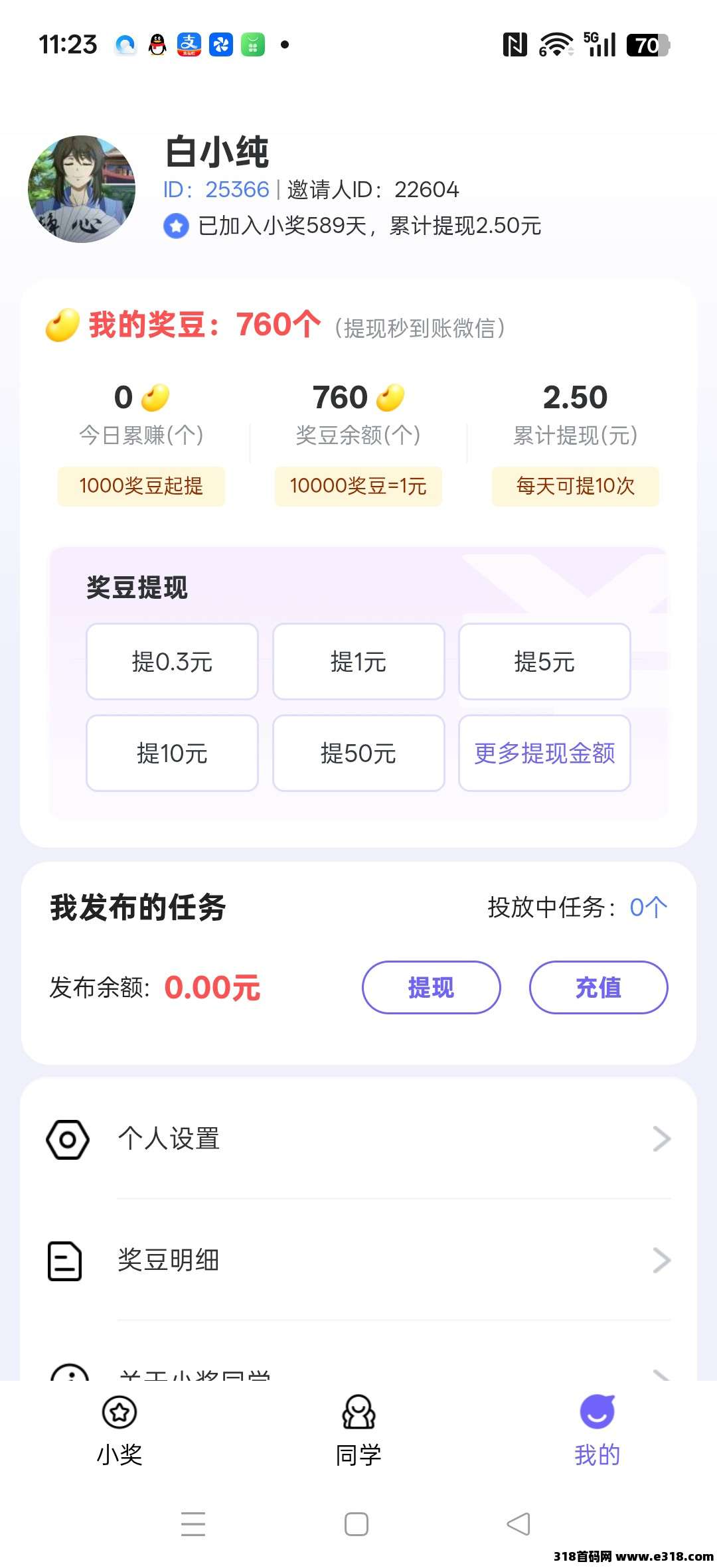The height and width of the screenshot is (1568, 717).
Task: Tap the 提0.3元 withdrawal option
Action: (x=172, y=662)
